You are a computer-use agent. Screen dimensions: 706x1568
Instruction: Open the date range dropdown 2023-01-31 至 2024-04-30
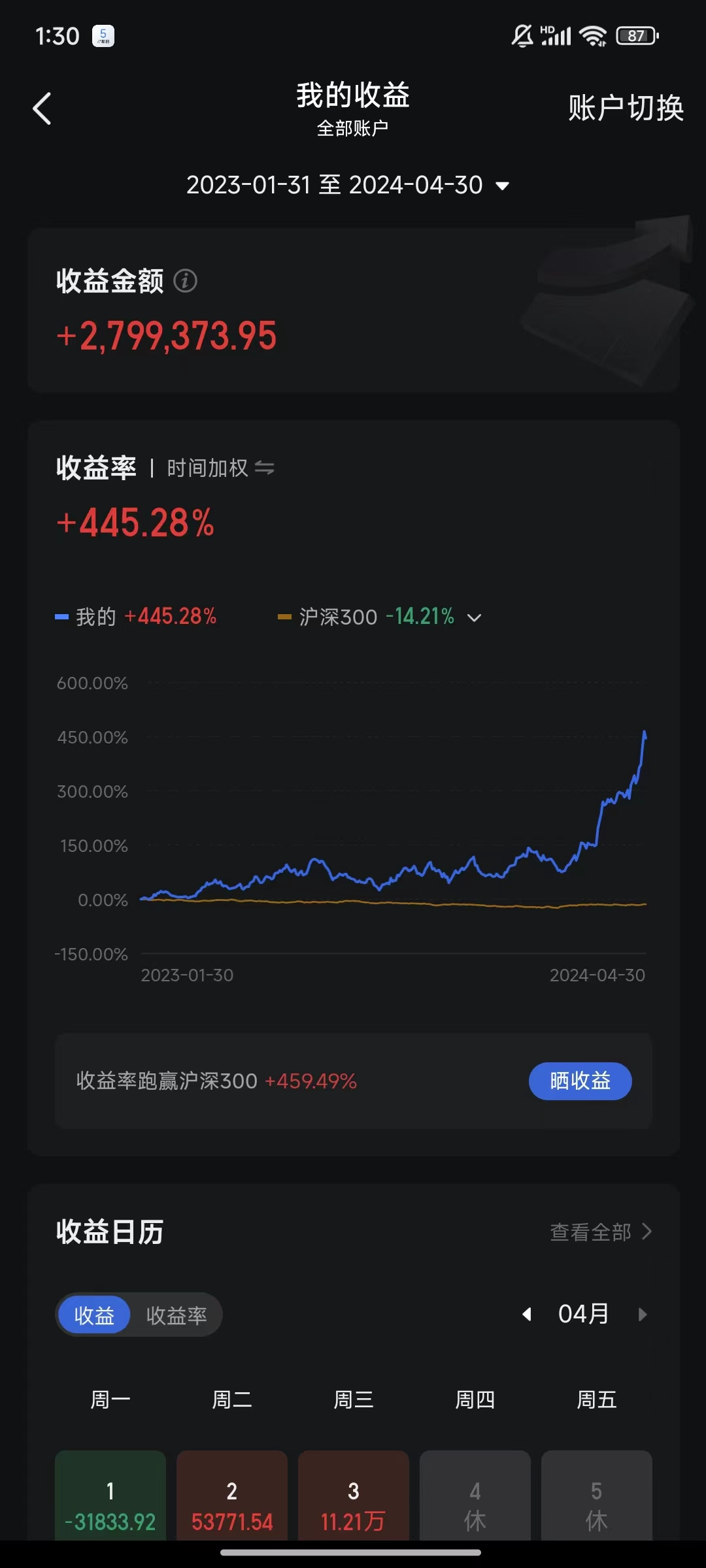[348, 186]
